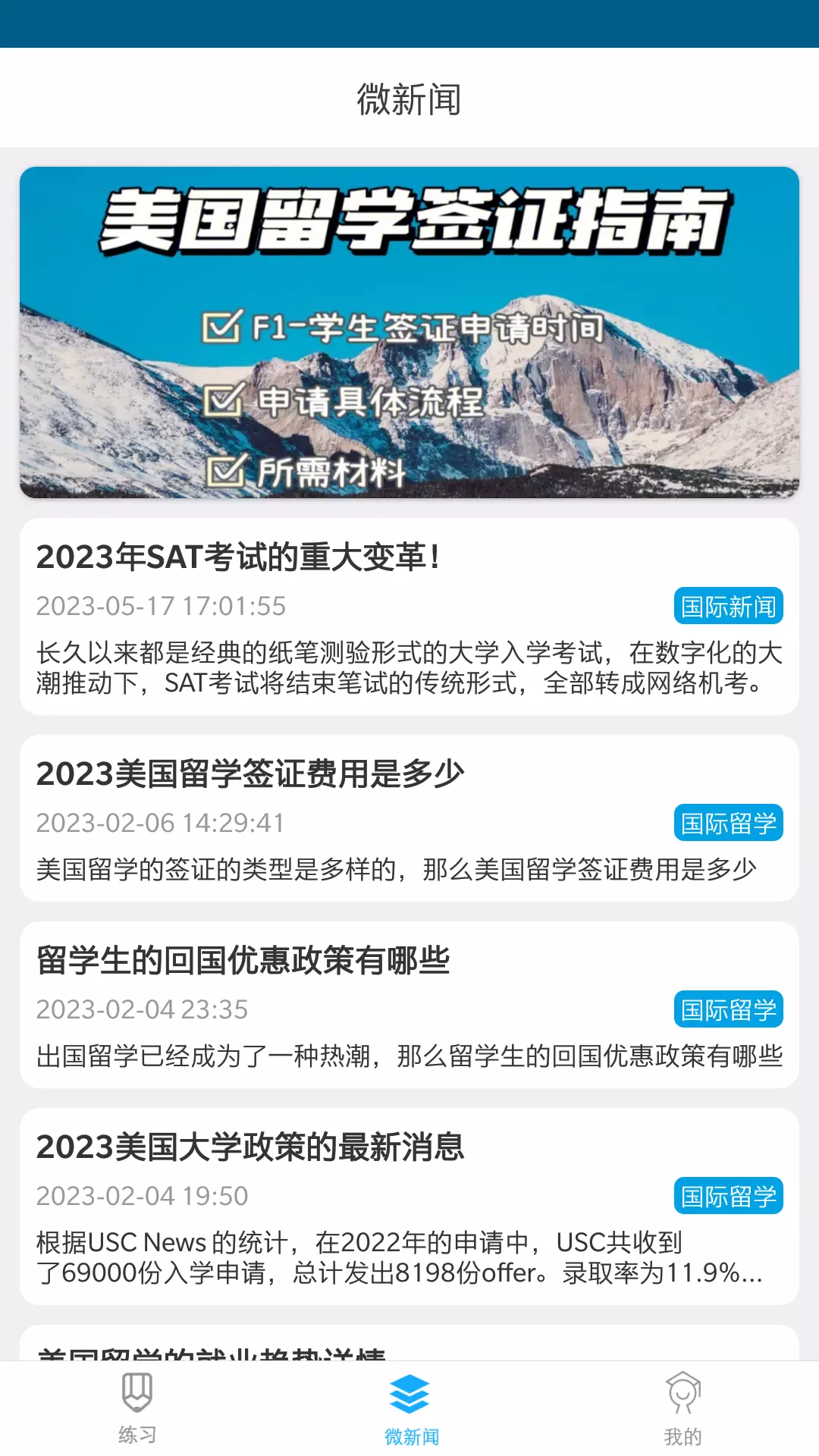This screenshot has height=1456, width=819.
Task: Select the 微新闻 tab
Action: click(x=410, y=1408)
